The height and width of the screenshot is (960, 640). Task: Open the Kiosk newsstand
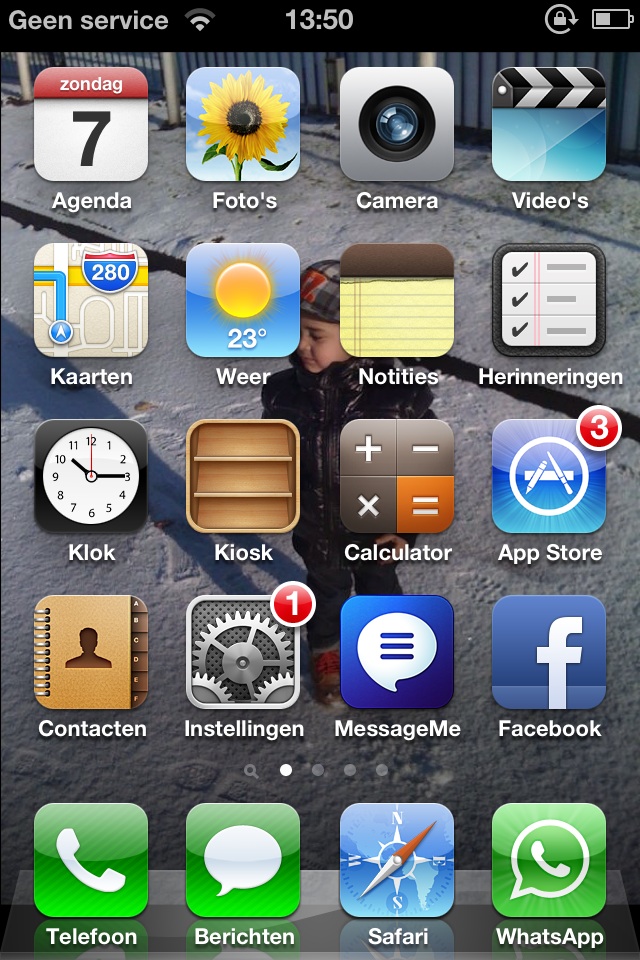(x=243, y=476)
